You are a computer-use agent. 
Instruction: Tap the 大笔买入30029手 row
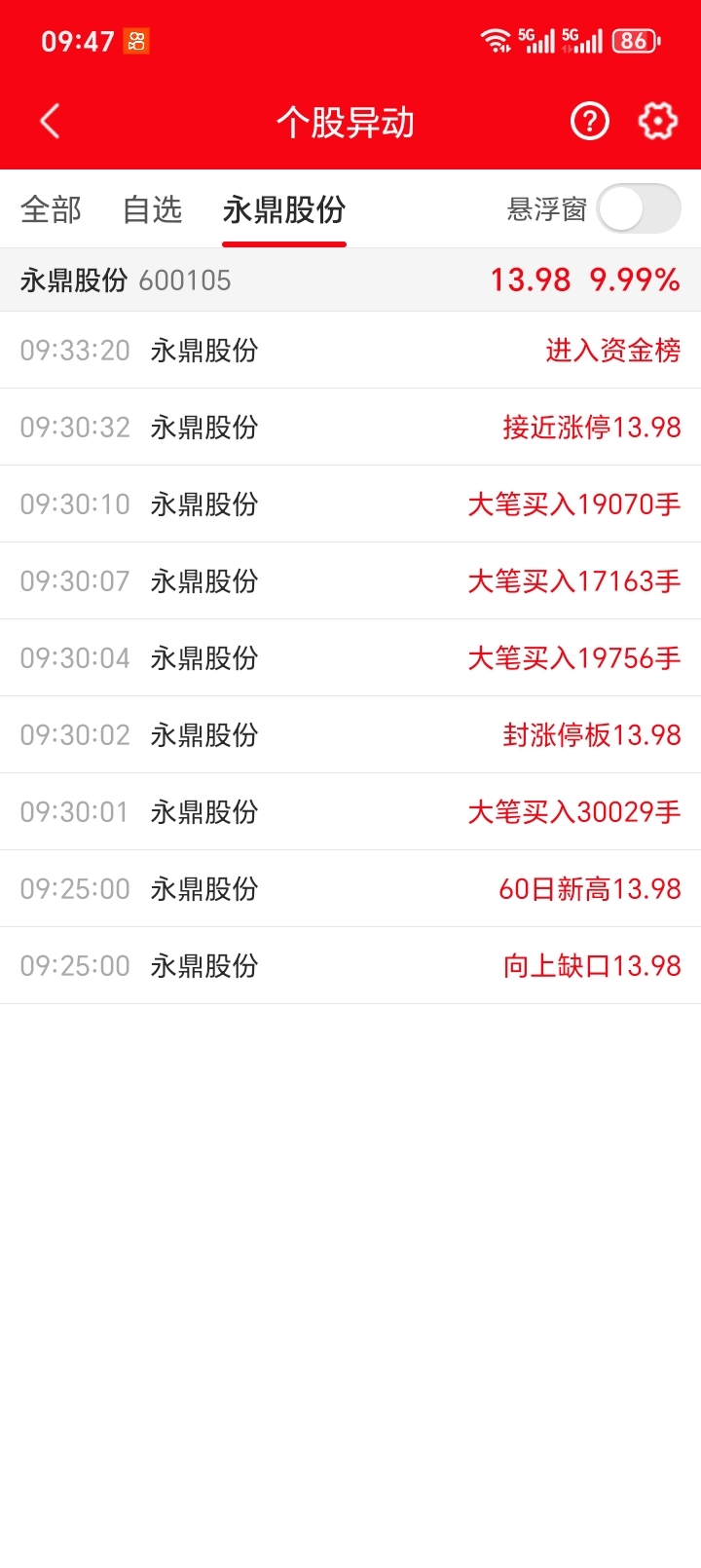click(x=350, y=812)
